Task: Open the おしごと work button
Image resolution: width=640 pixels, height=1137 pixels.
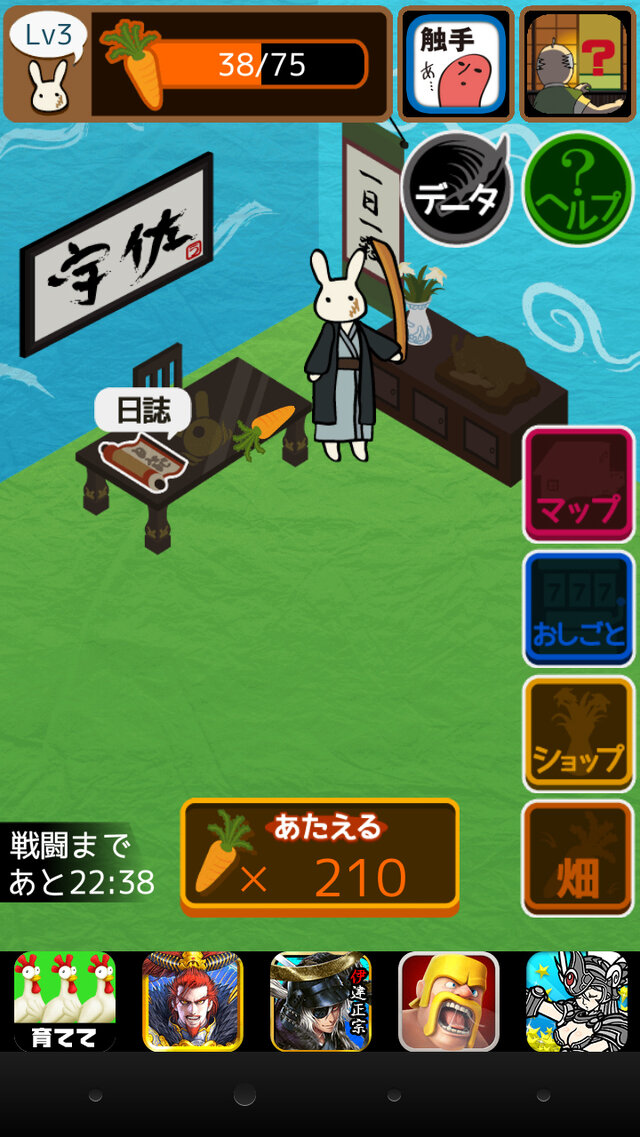Action: tap(578, 608)
